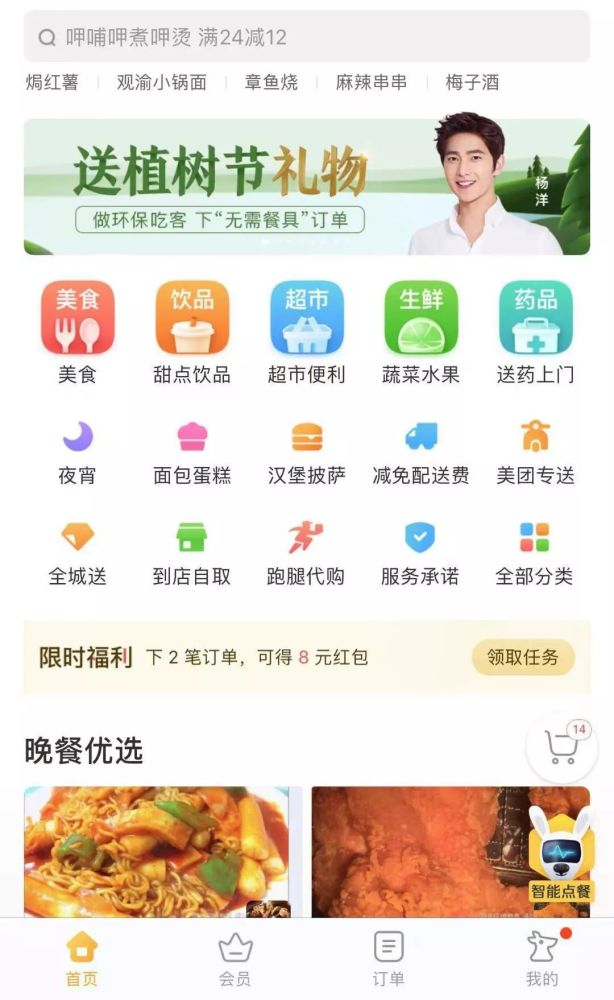Screen dimensions: 614x1000
Task: Open 全部分类 to view all categories
Action: click(x=534, y=554)
